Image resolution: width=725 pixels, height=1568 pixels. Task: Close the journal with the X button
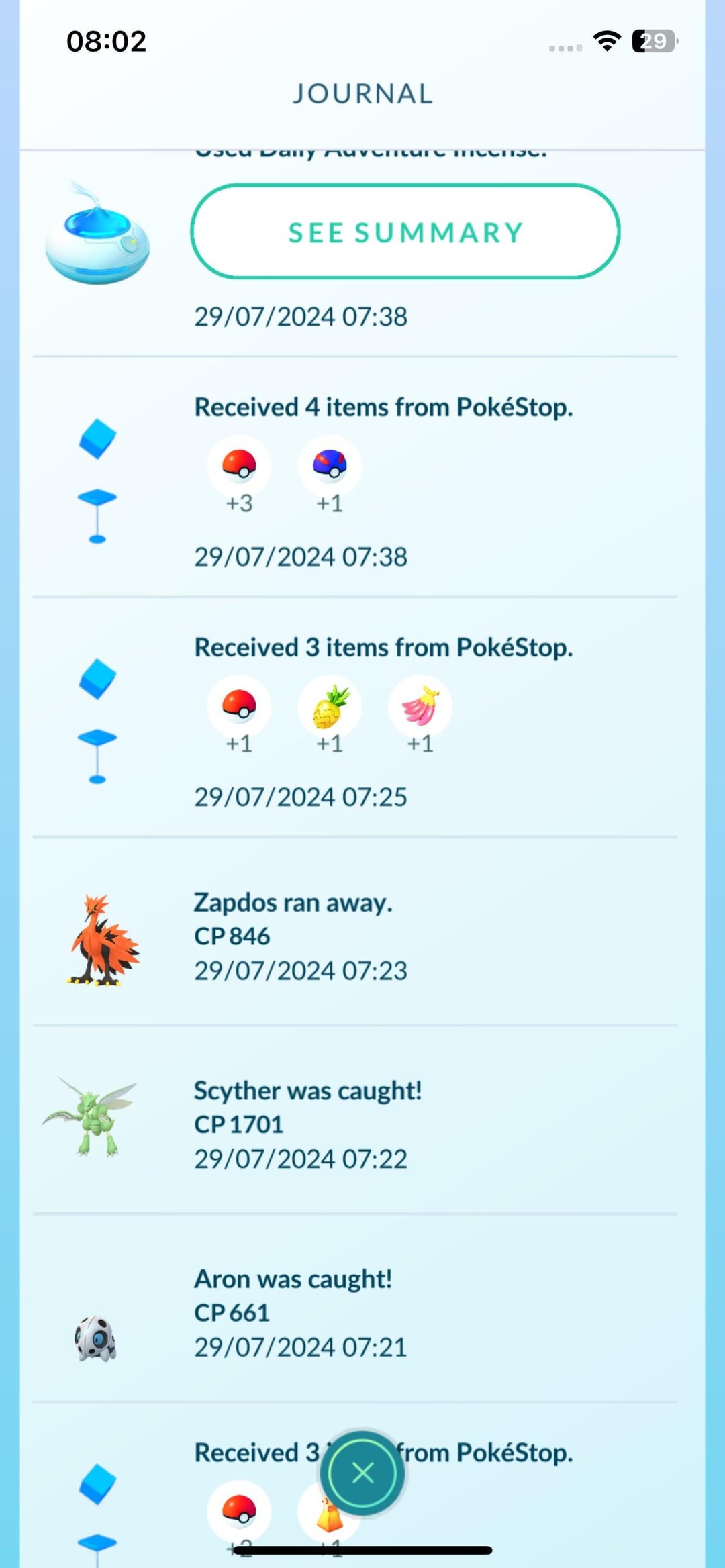pyautogui.click(x=362, y=1473)
